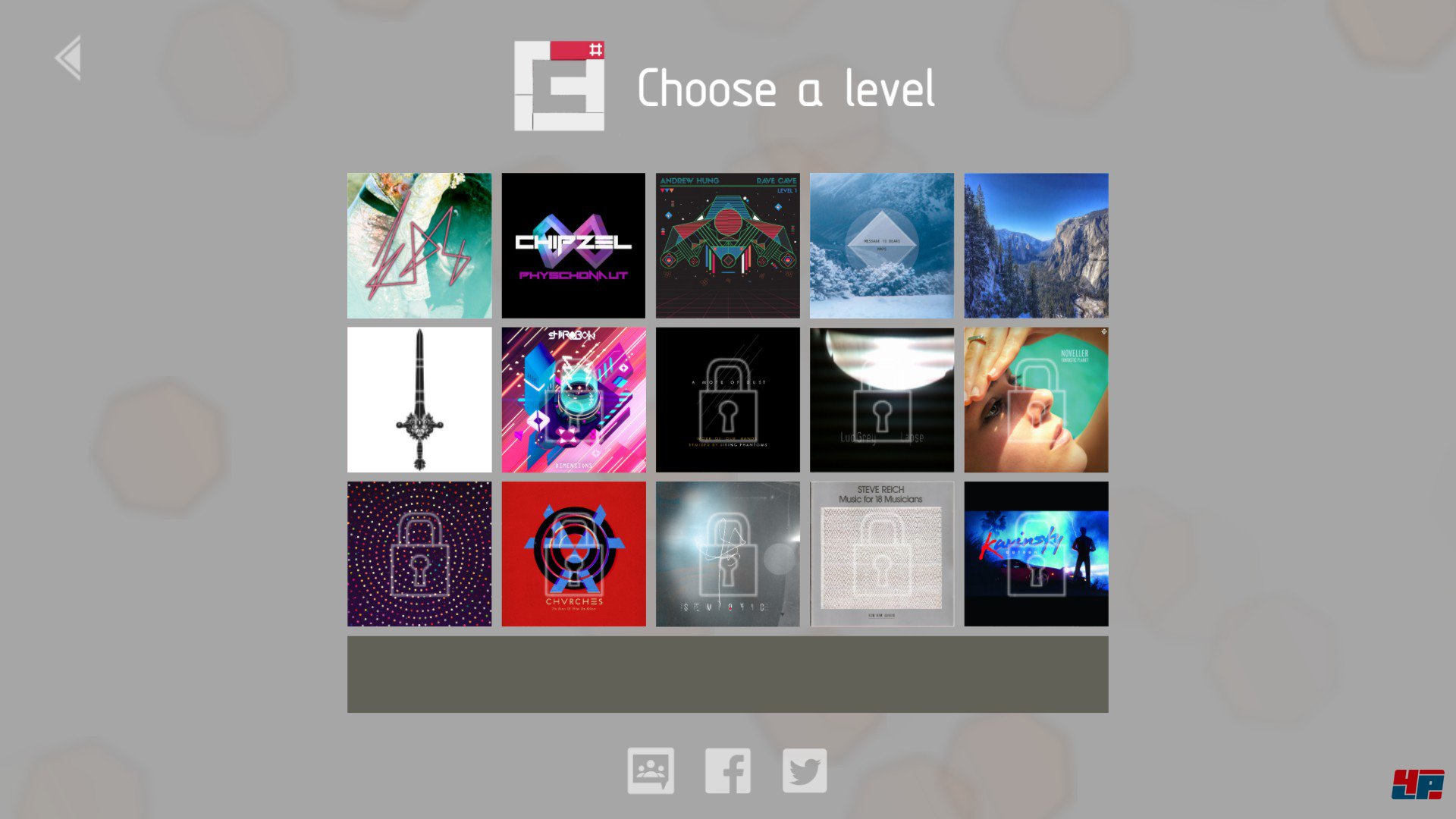This screenshot has height=819, width=1456.
Task: Tap the locked dotted spiral cover level
Action: click(419, 554)
